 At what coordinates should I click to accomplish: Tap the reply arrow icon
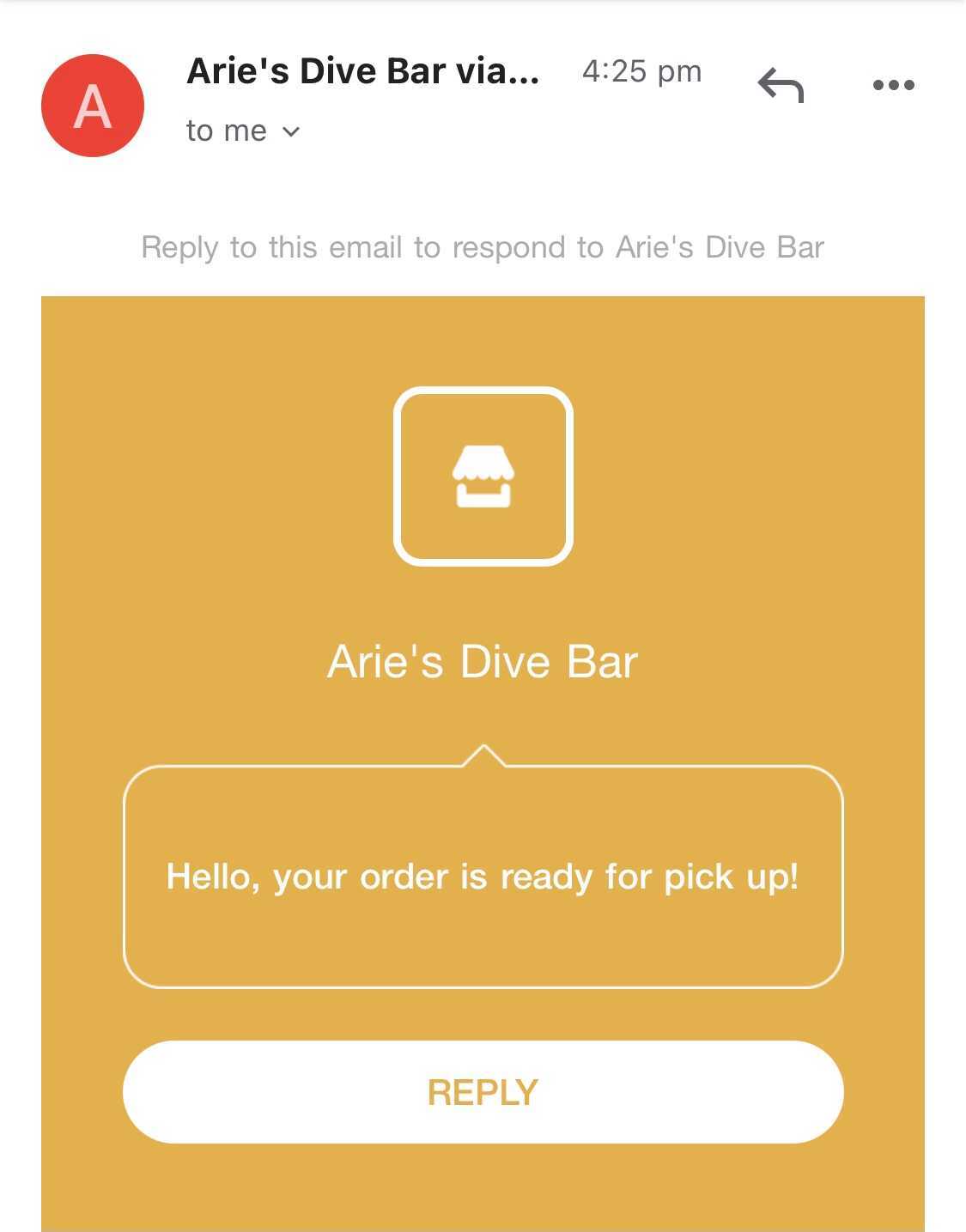pos(781,85)
